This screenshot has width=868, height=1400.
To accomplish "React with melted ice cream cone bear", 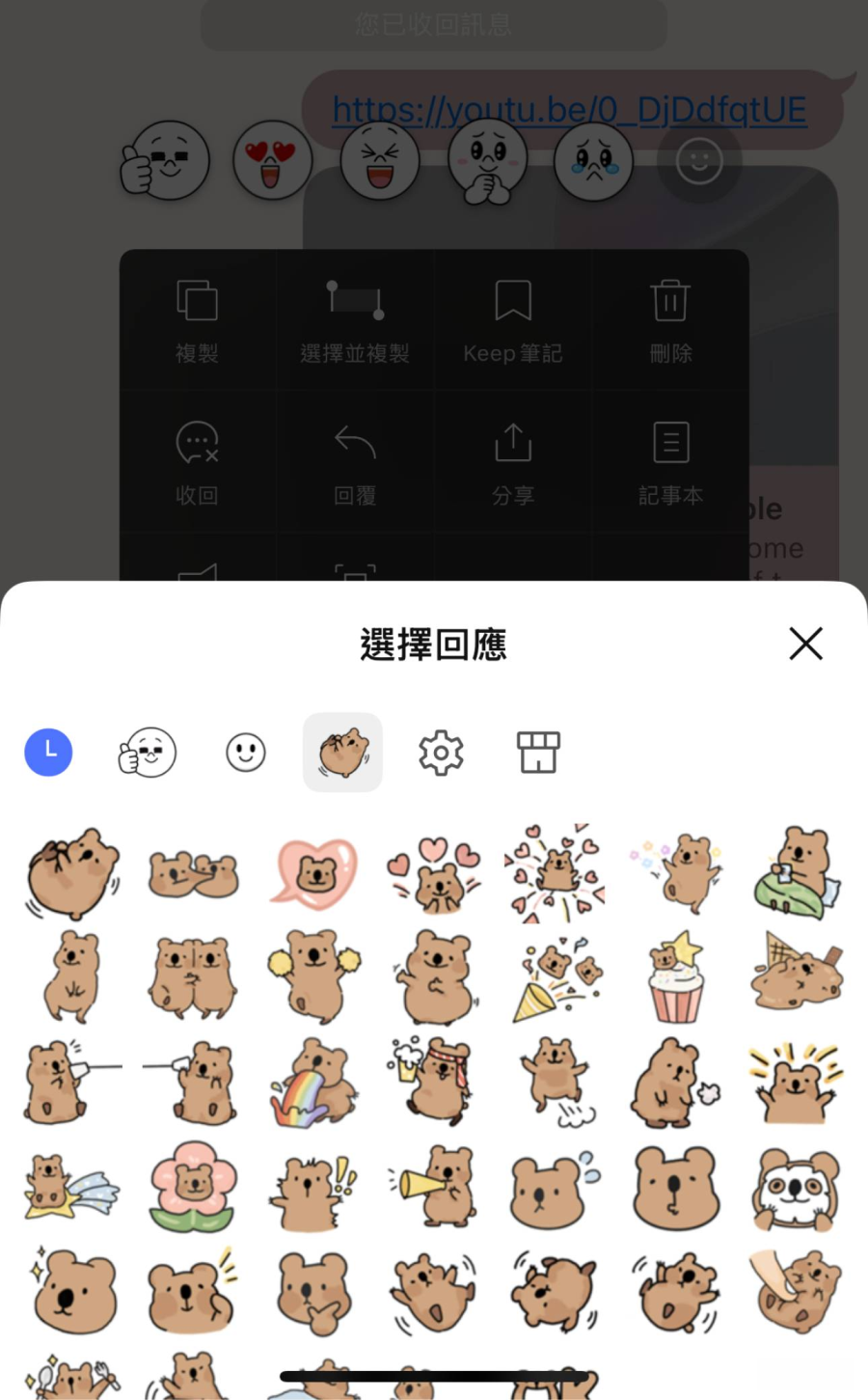I will (x=796, y=973).
